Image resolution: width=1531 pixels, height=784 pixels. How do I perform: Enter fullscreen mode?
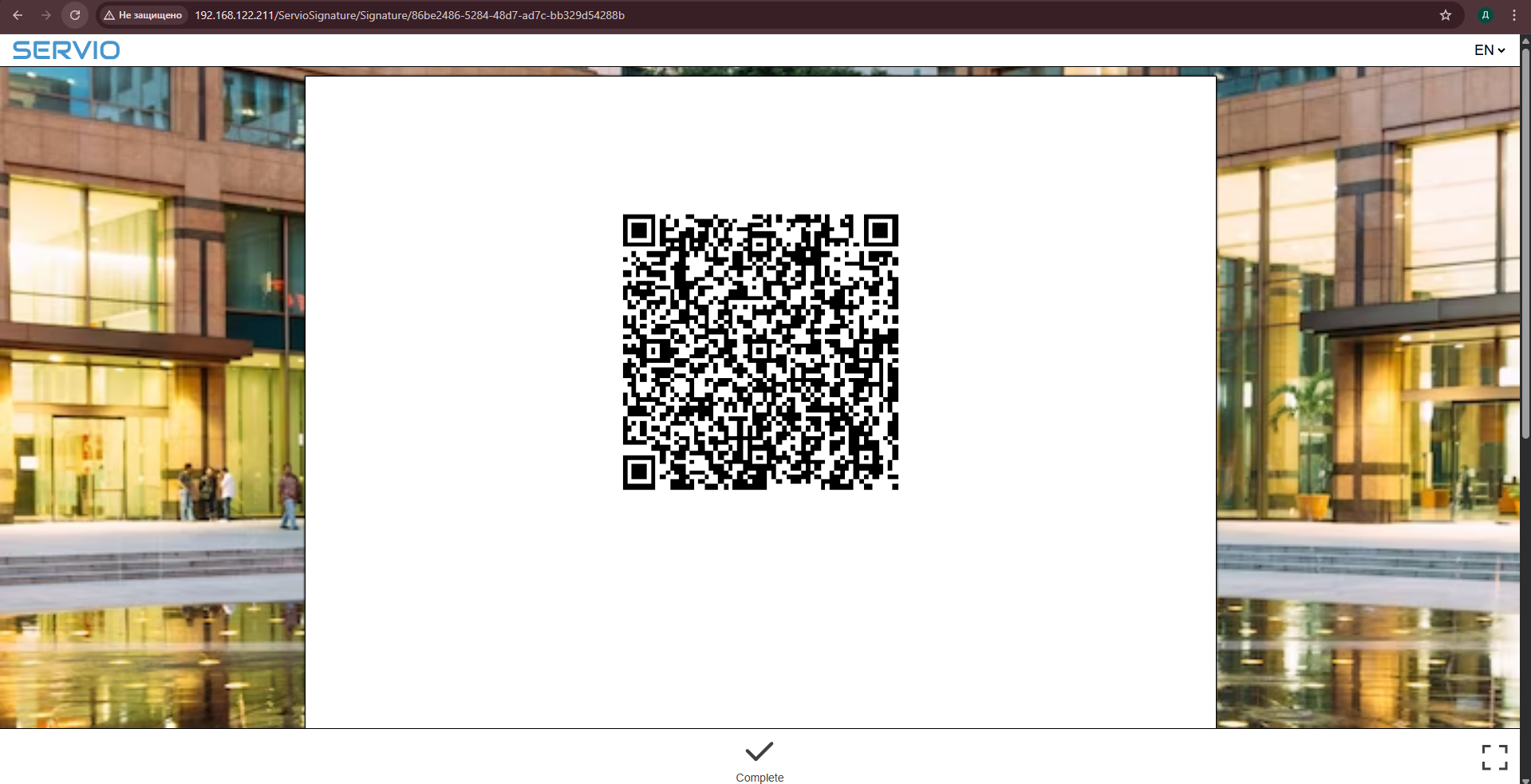pos(1494,758)
